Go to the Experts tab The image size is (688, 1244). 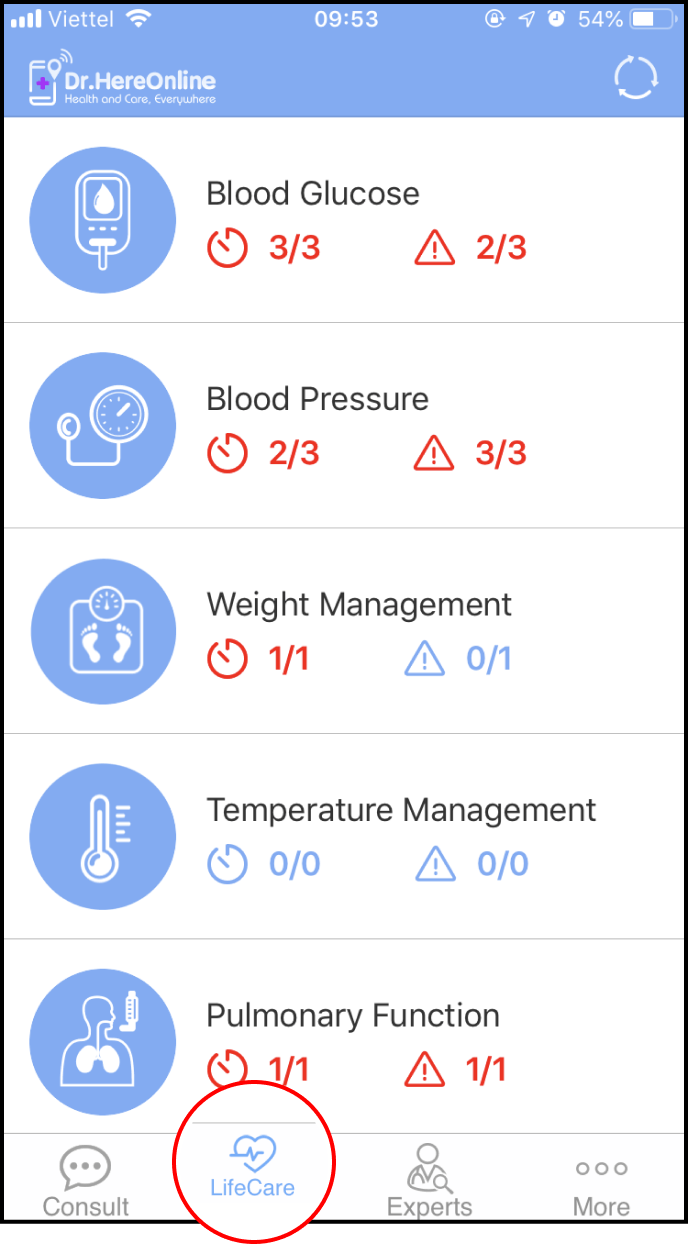point(429,1180)
